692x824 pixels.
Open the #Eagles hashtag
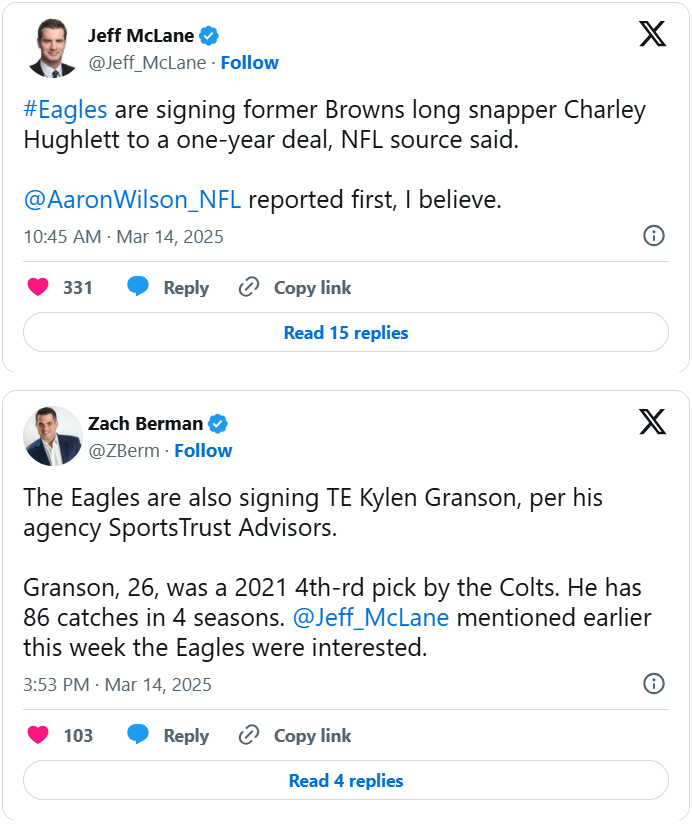click(65, 110)
